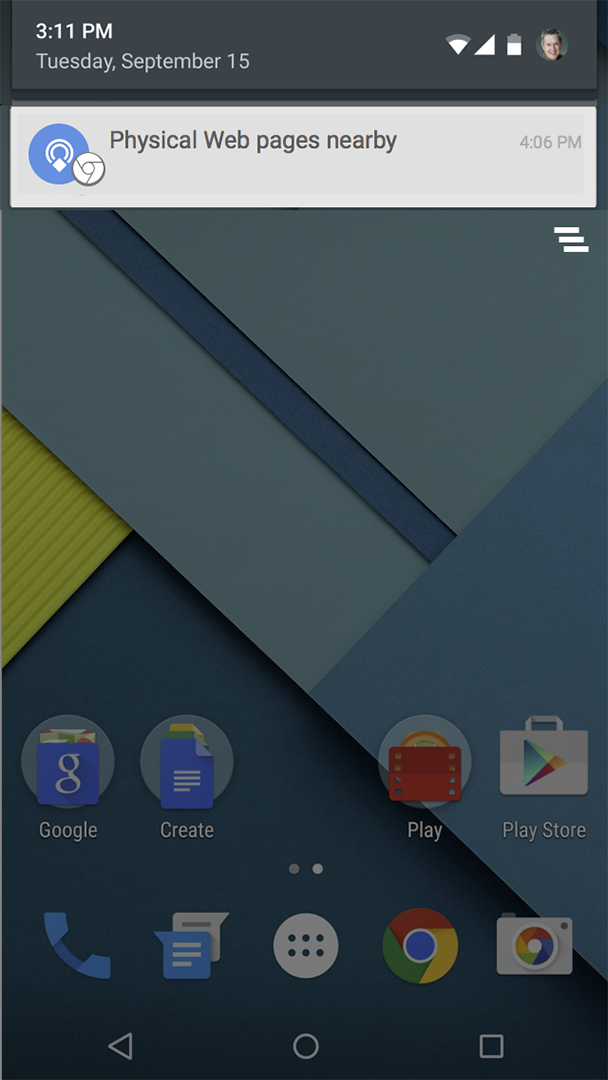608x1080 pixels.
Task: Clear all notifications with the dismiss icon
Action: tap(571, 240)
